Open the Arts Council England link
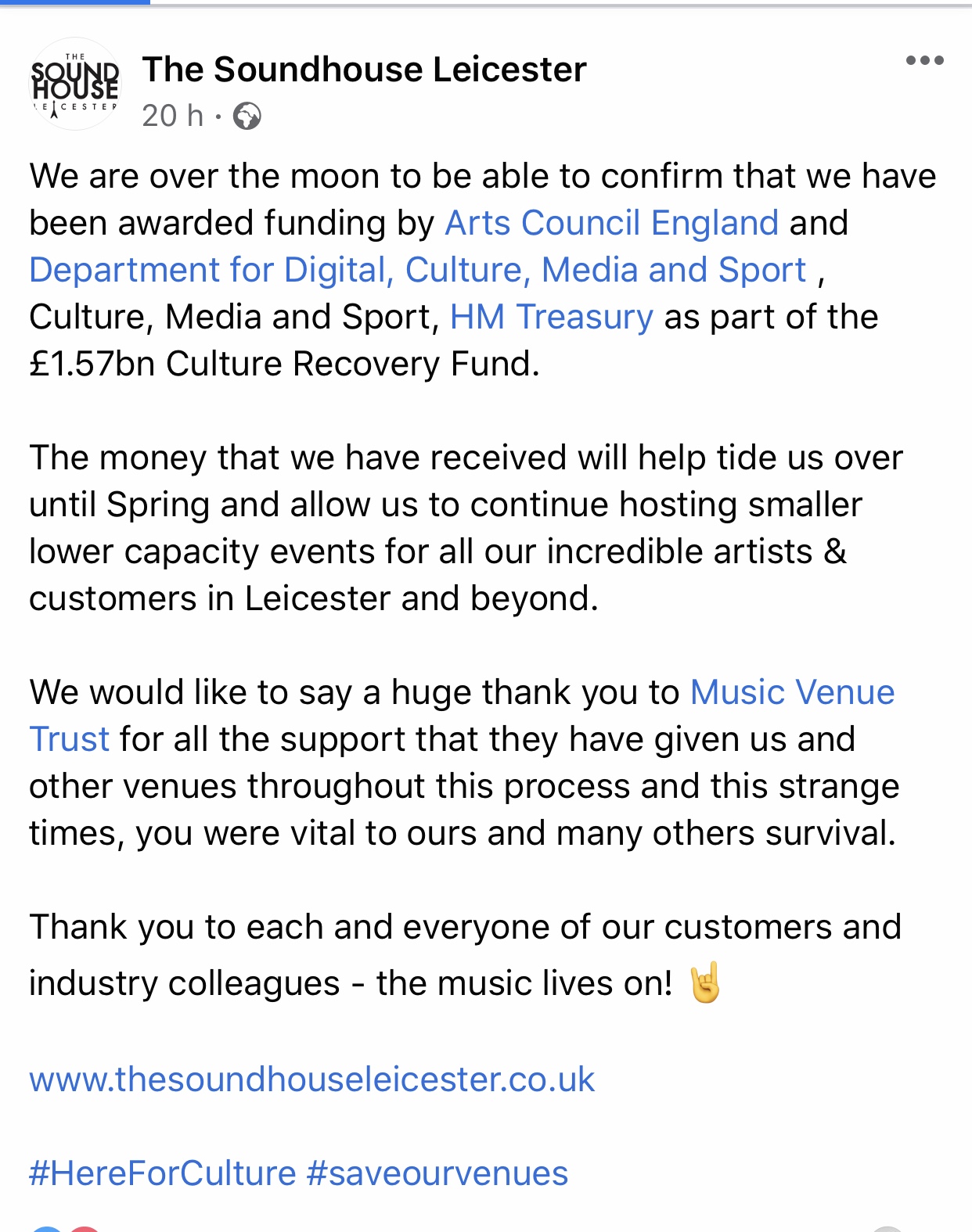 [x=611, y=223]
